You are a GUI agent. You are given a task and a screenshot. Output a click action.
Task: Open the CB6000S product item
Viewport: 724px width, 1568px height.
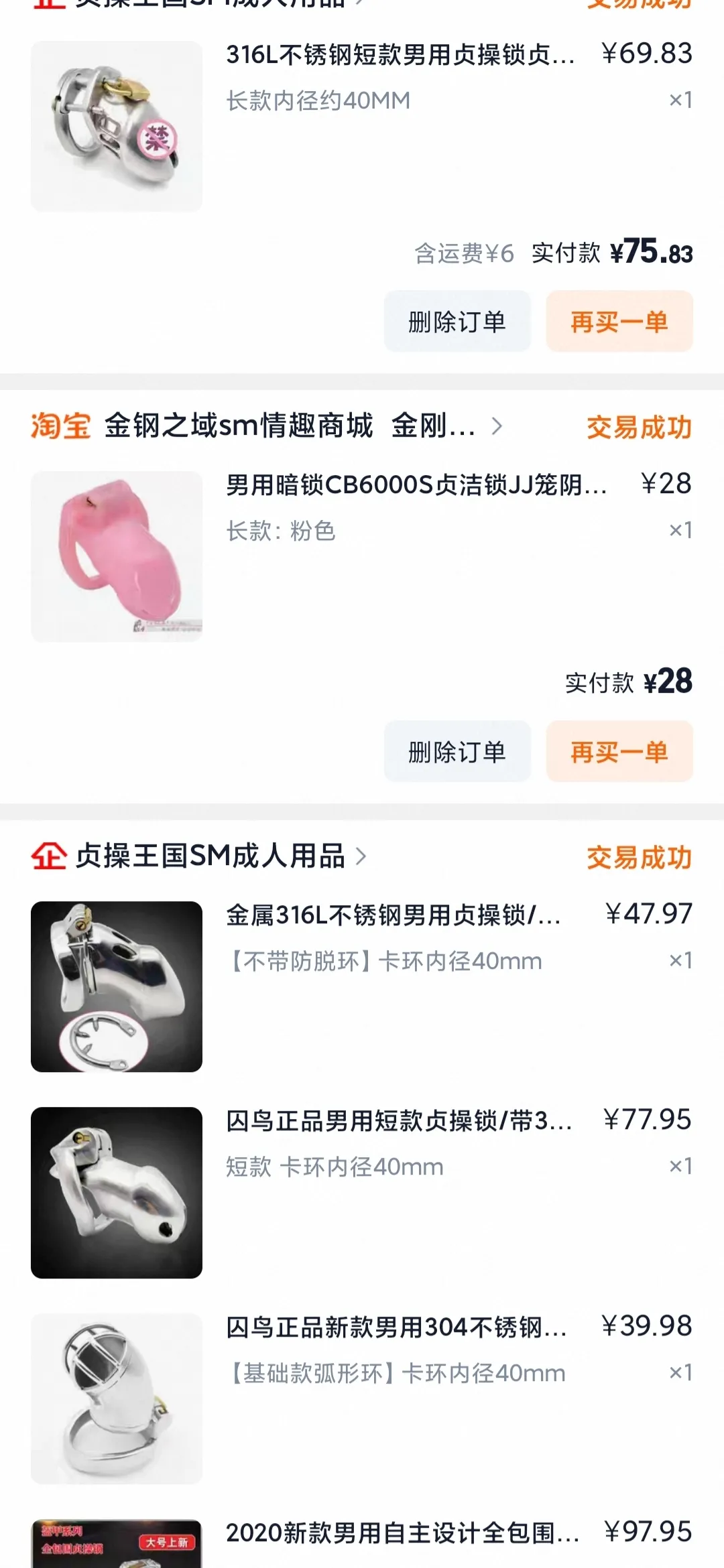(416, 485)
